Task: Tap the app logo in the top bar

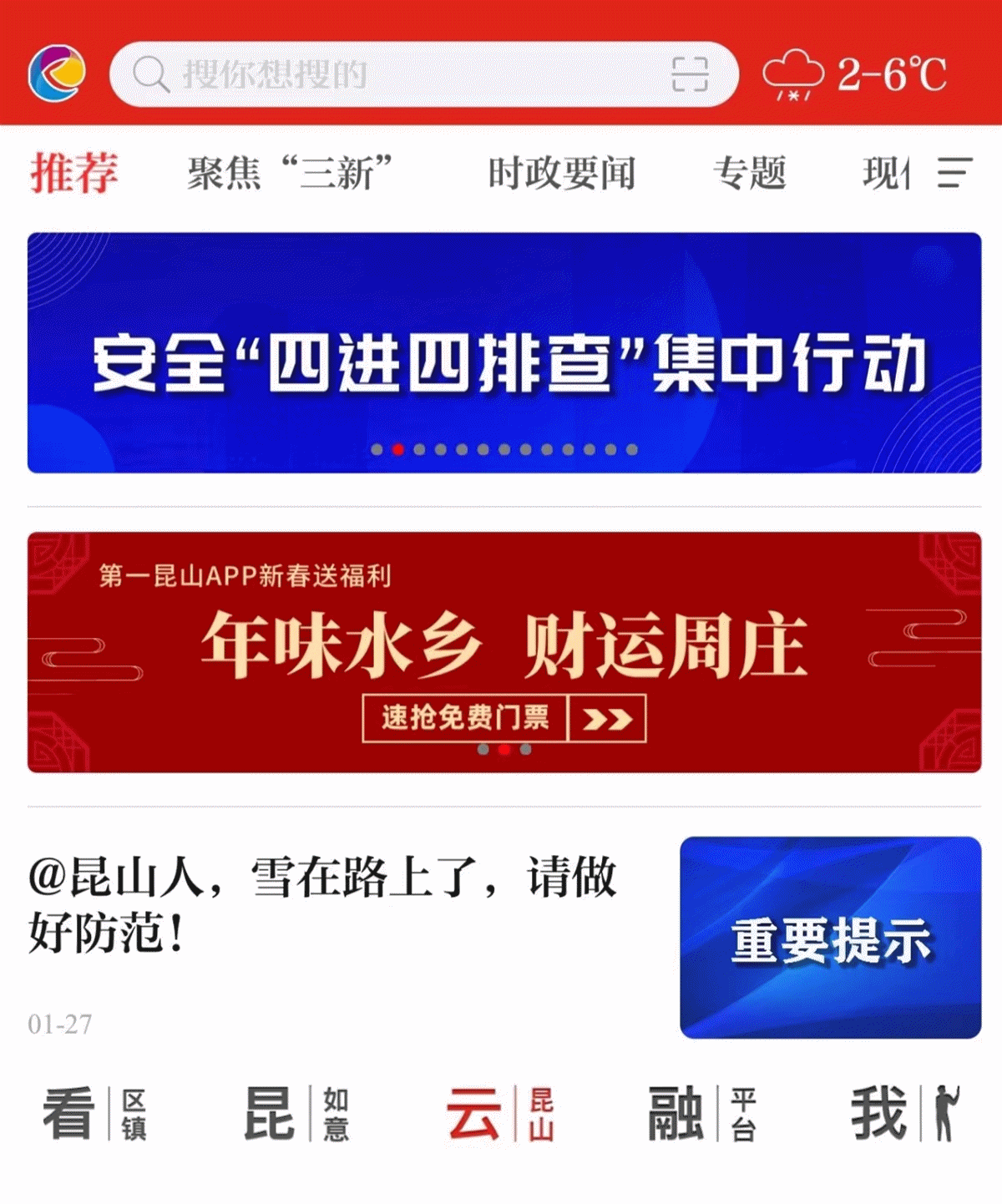Action: point(57,73)
